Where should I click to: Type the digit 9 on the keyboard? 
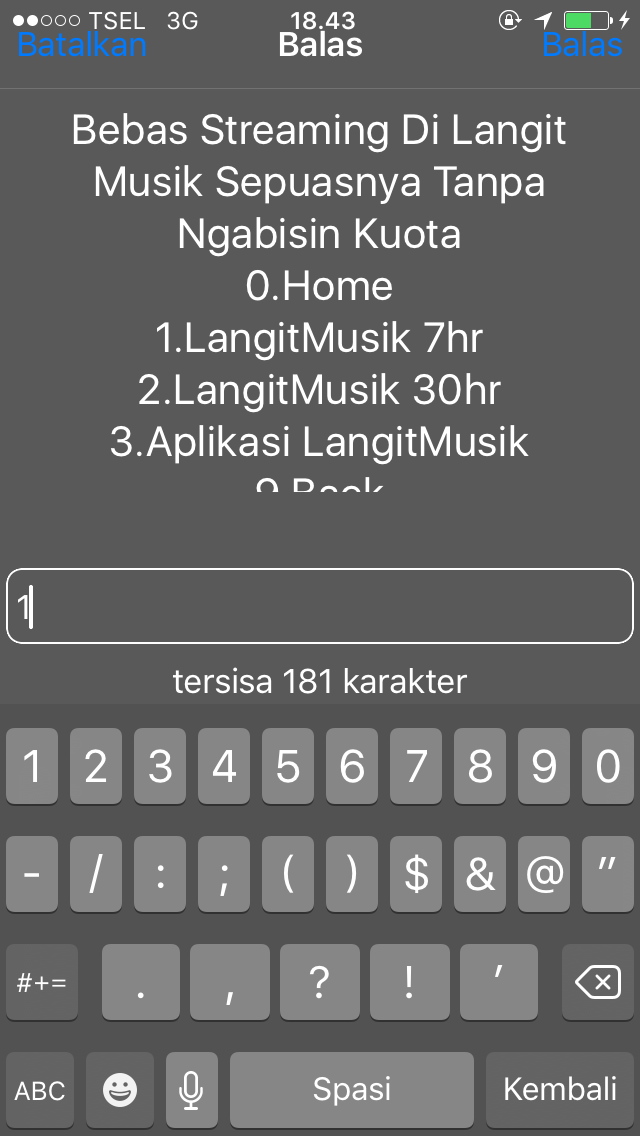click(544, 766)
